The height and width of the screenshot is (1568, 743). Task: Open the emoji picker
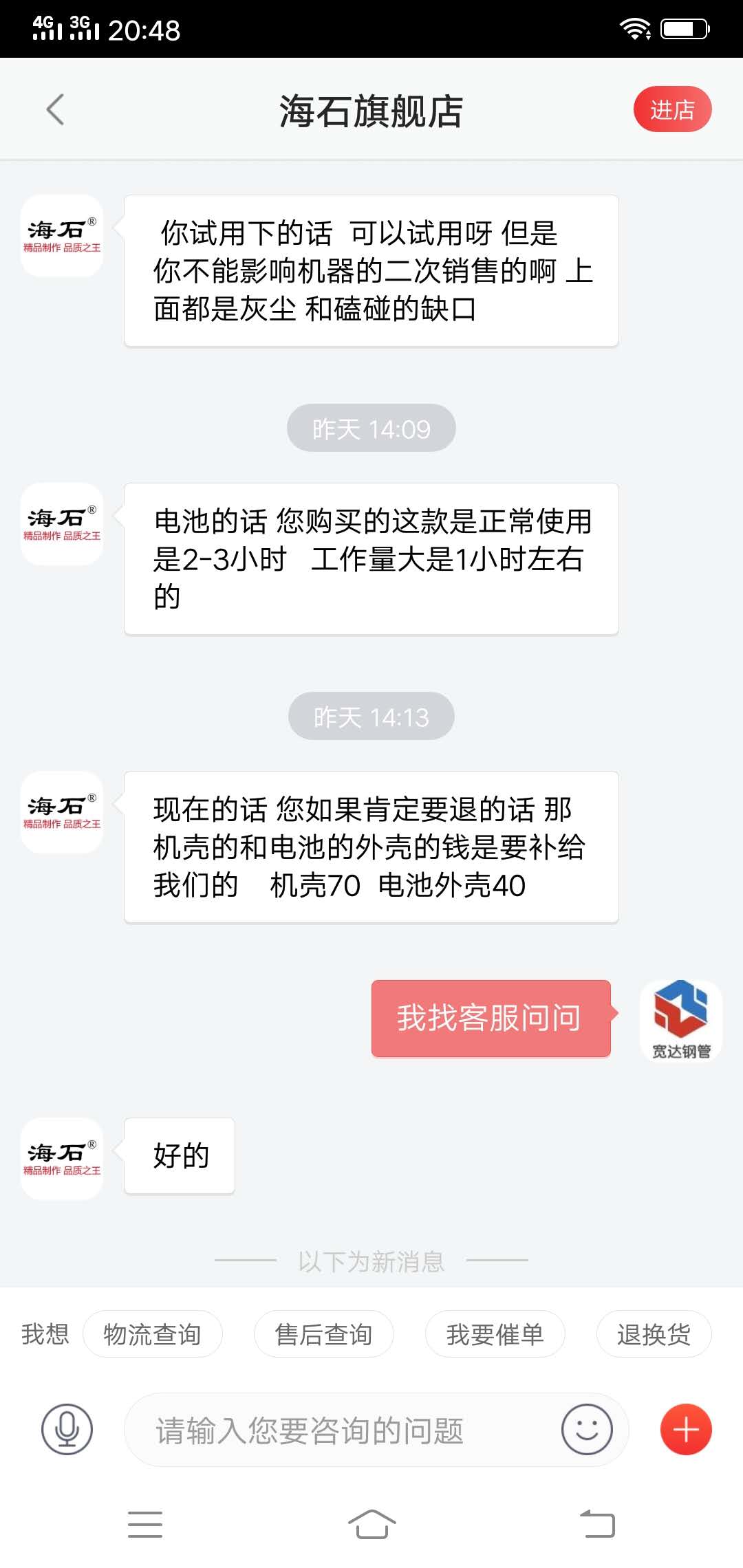tap(586, 1429)
